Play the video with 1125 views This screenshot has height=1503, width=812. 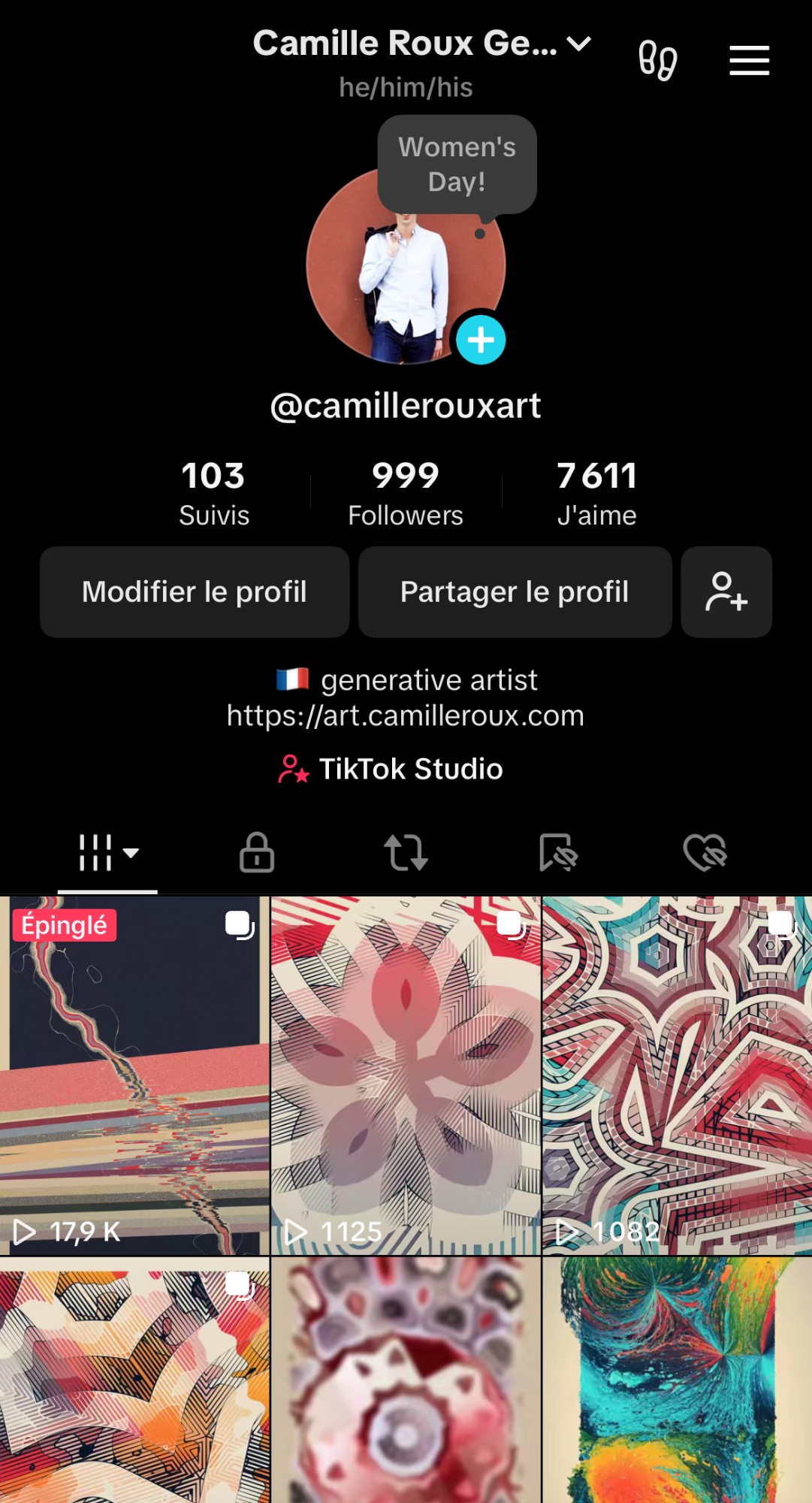coord(406,1075)
